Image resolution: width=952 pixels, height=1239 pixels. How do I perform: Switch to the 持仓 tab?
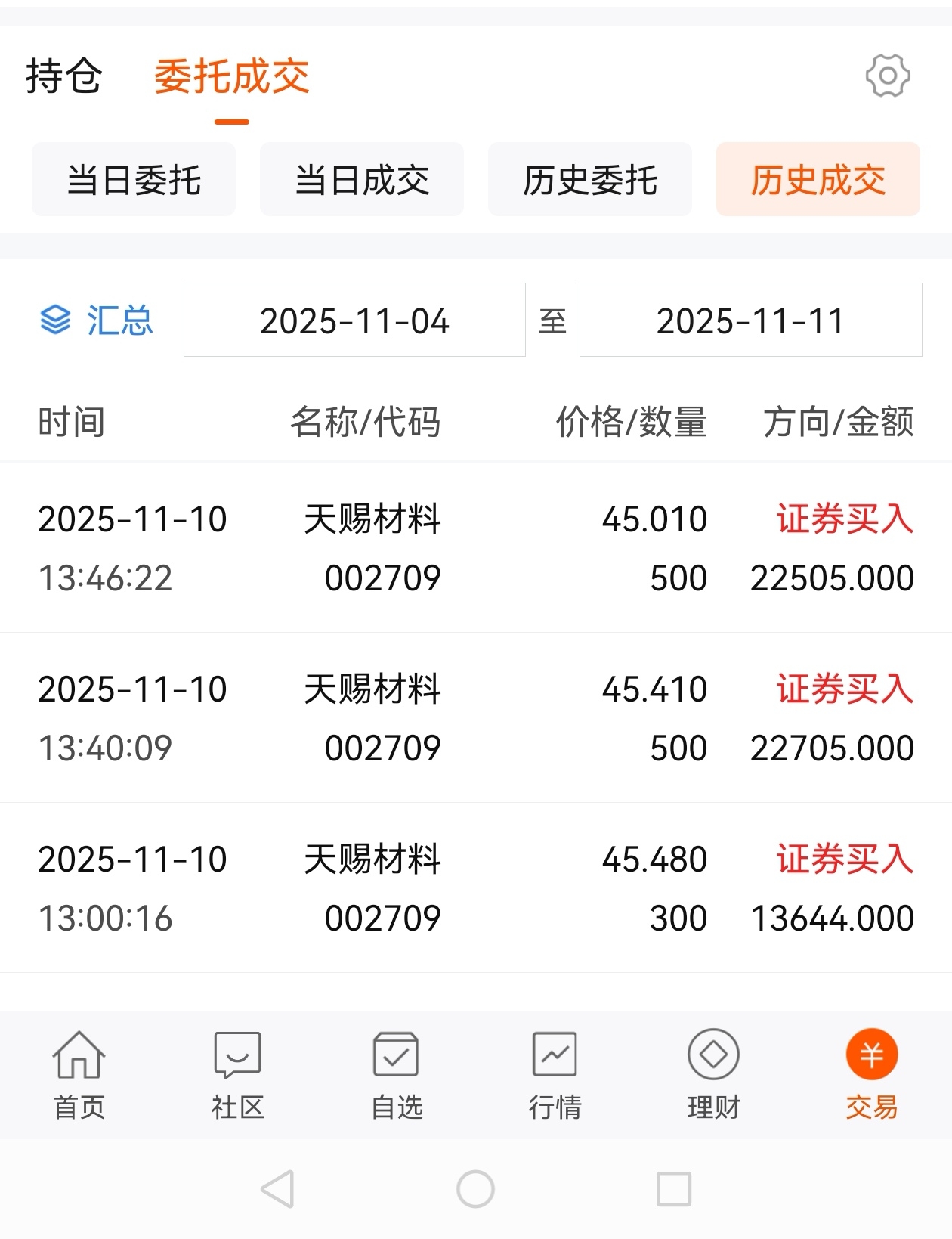63,76
